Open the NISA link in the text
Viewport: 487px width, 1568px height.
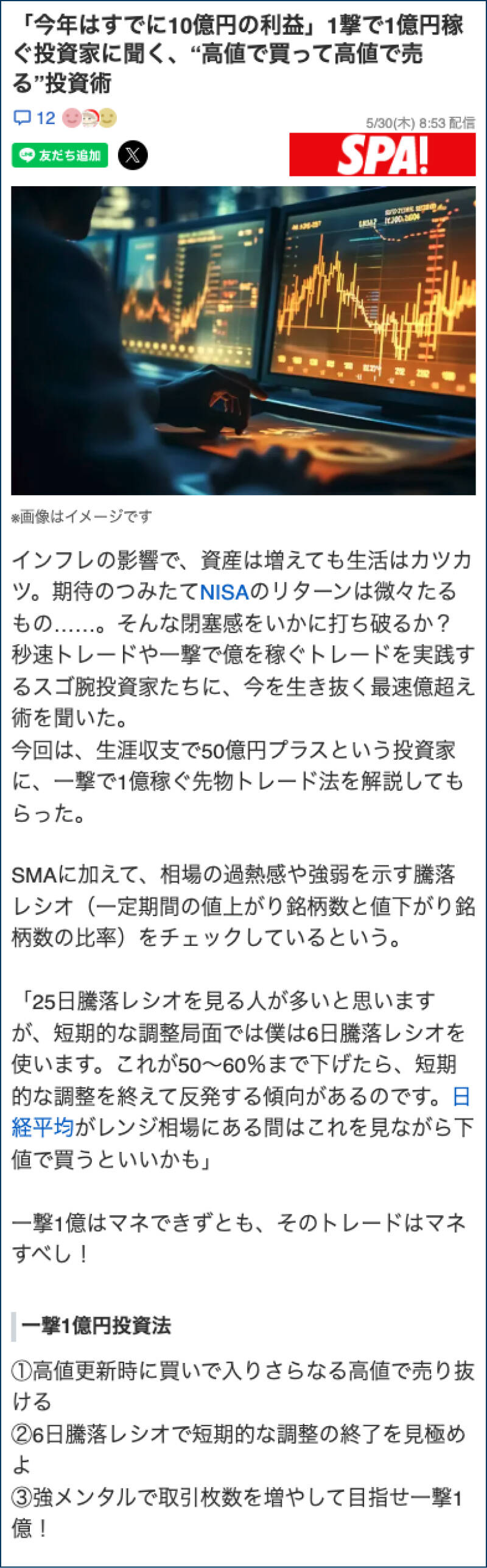[224, 592]
